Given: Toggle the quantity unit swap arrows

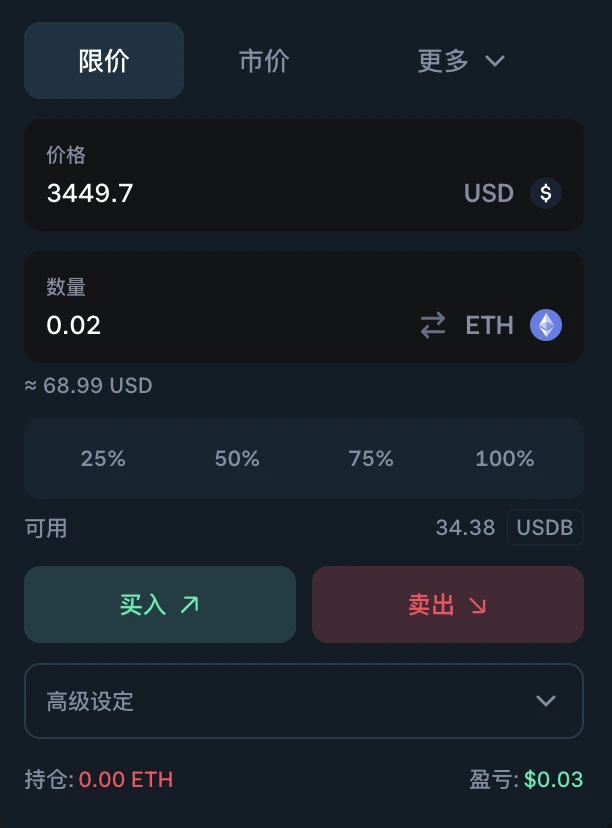Looking at the screenshot, I should click(x=433, y=325).
